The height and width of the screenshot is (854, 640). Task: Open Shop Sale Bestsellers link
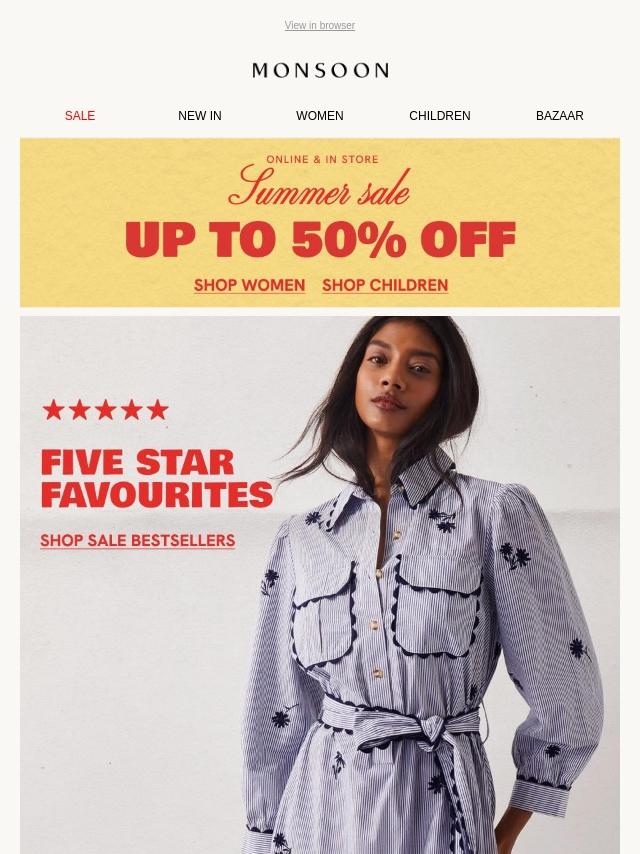tap(137, 541)
